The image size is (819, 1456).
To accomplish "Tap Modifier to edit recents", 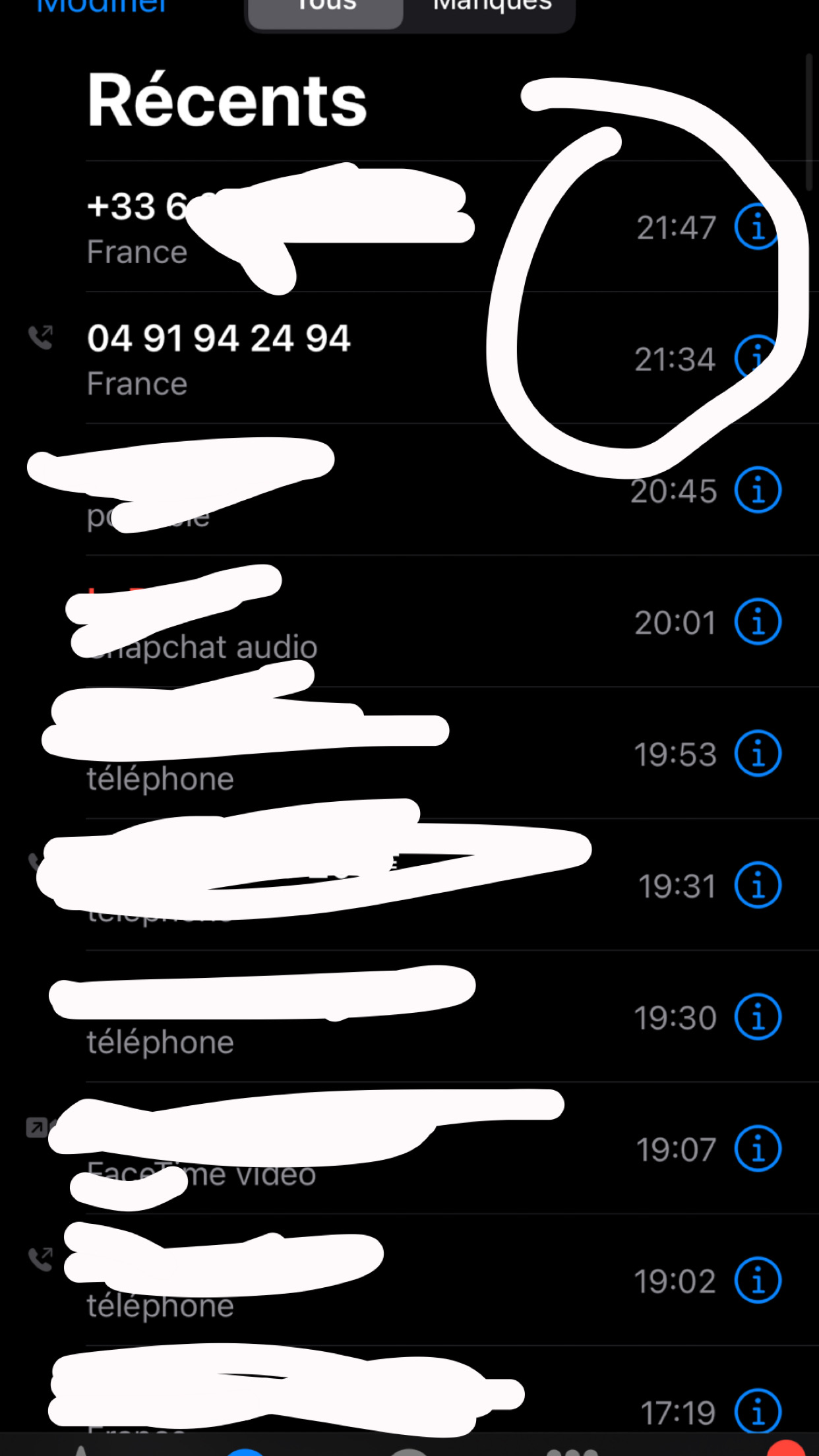I will tap(101, 7).
